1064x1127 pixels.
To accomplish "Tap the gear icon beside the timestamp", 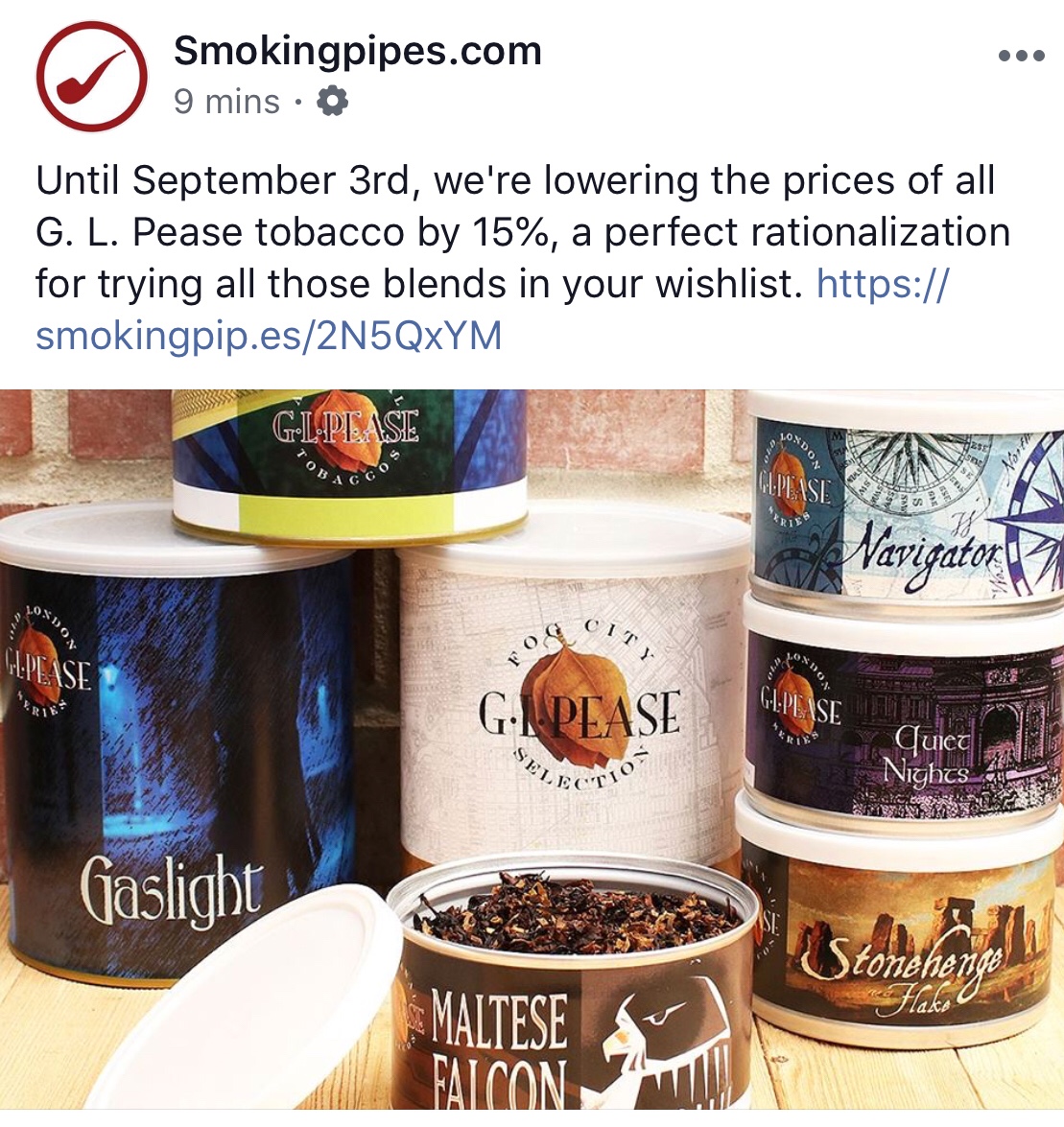I will point(332,101).
